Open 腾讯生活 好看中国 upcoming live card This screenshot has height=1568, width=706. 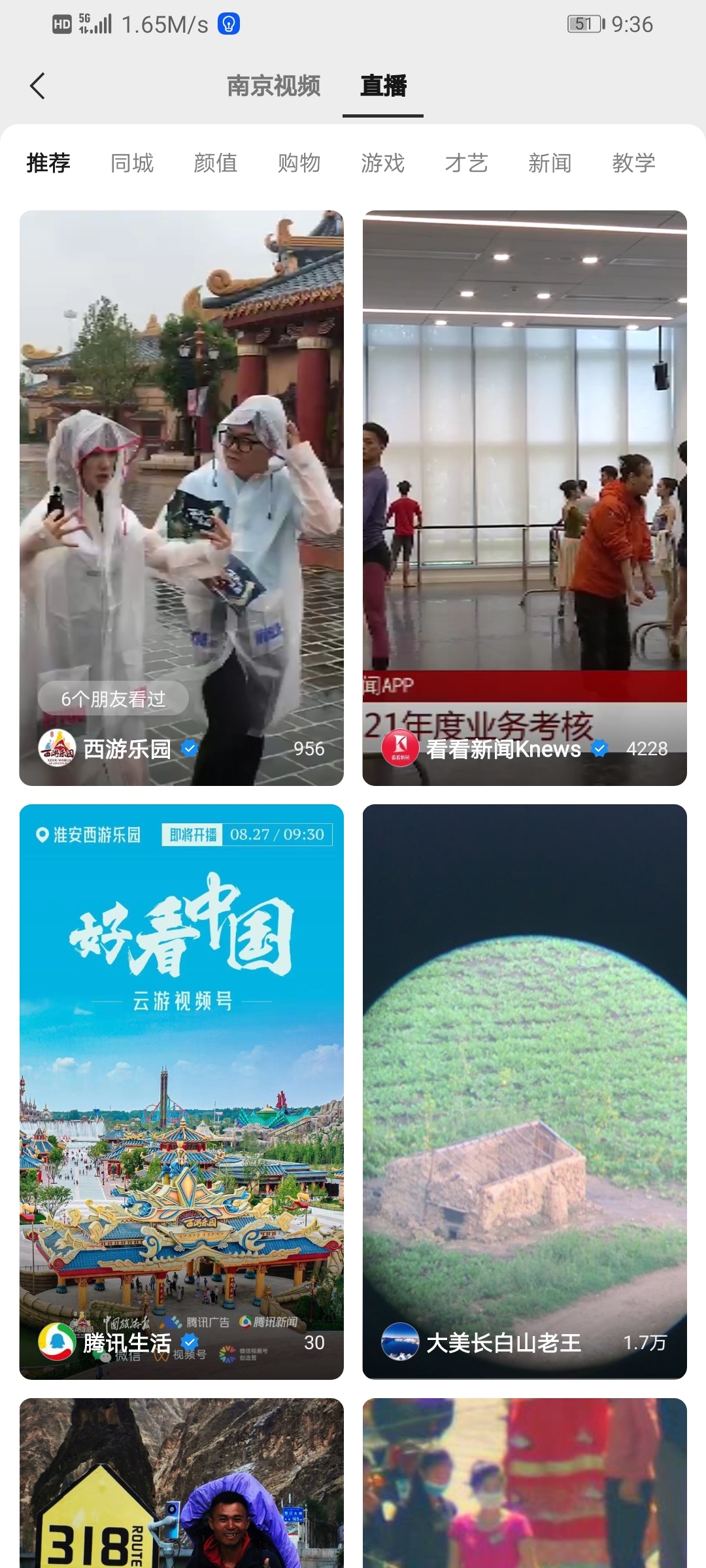tap(181, 1091)
